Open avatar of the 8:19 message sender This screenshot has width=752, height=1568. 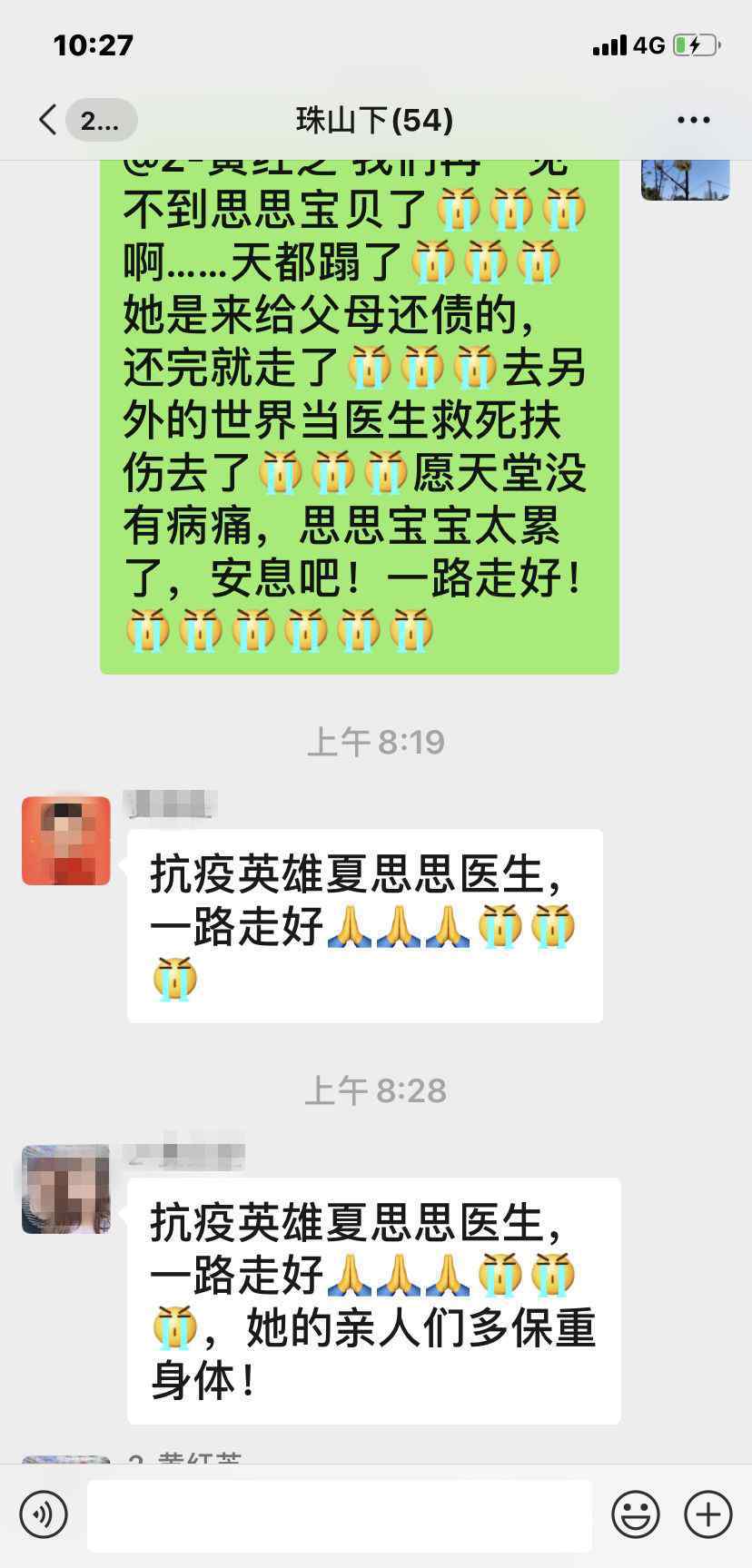[66, 841]
